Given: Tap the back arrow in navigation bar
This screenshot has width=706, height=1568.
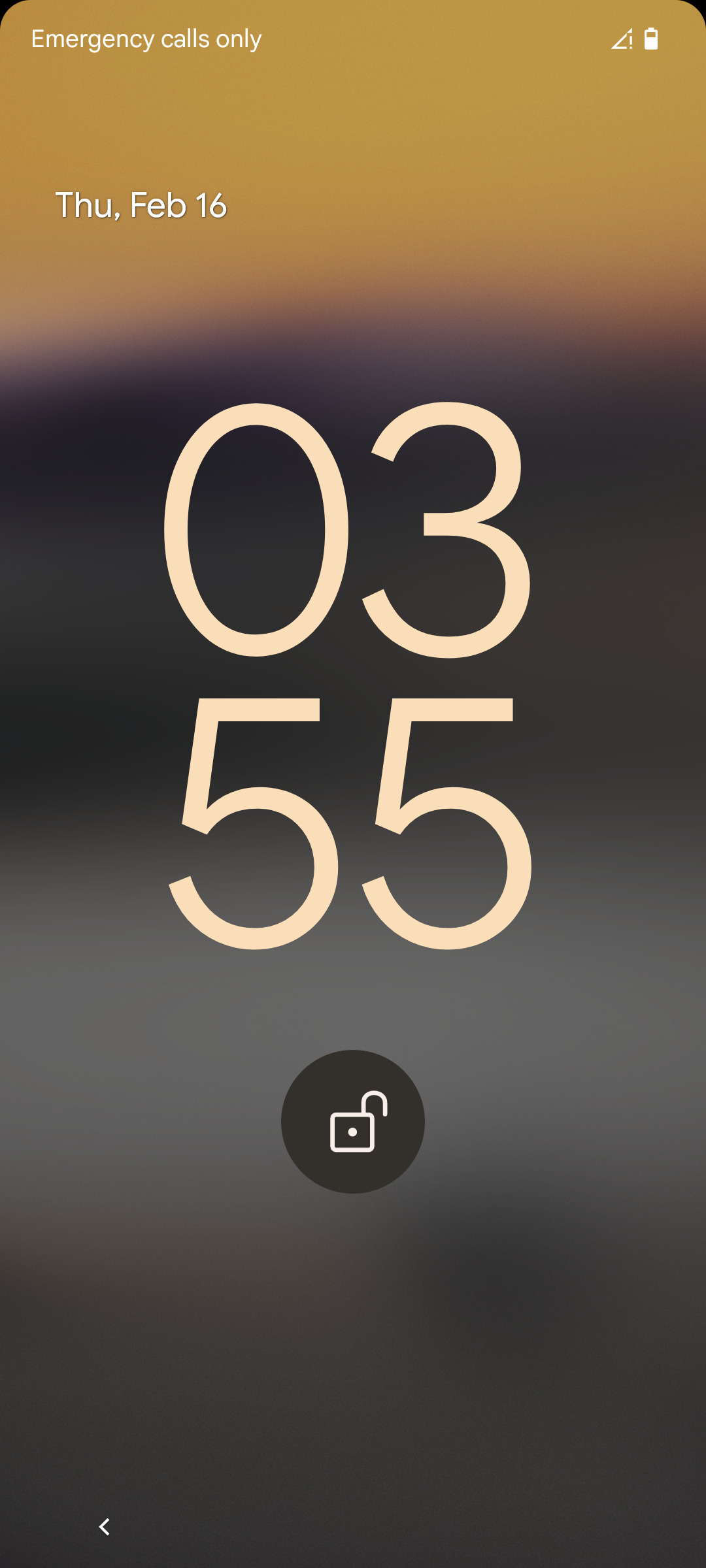Looking at the screenshot, I should pos(104,1527).
